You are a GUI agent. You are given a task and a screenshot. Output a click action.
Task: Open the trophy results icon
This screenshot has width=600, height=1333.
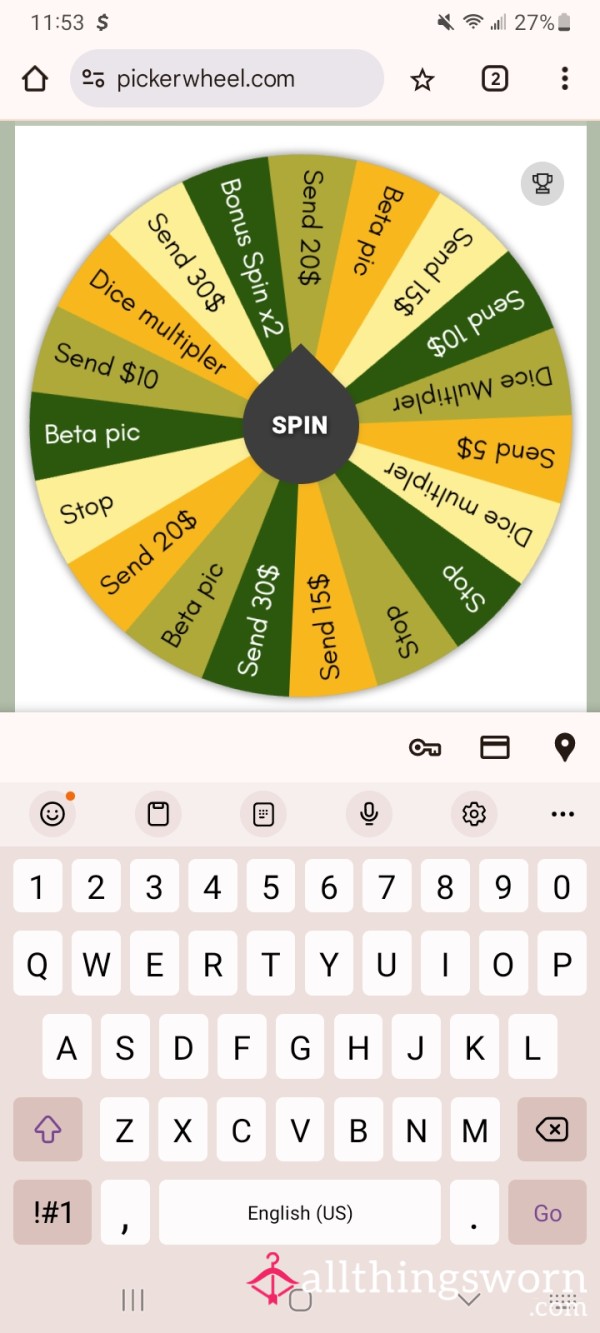[x=542, y=183]
